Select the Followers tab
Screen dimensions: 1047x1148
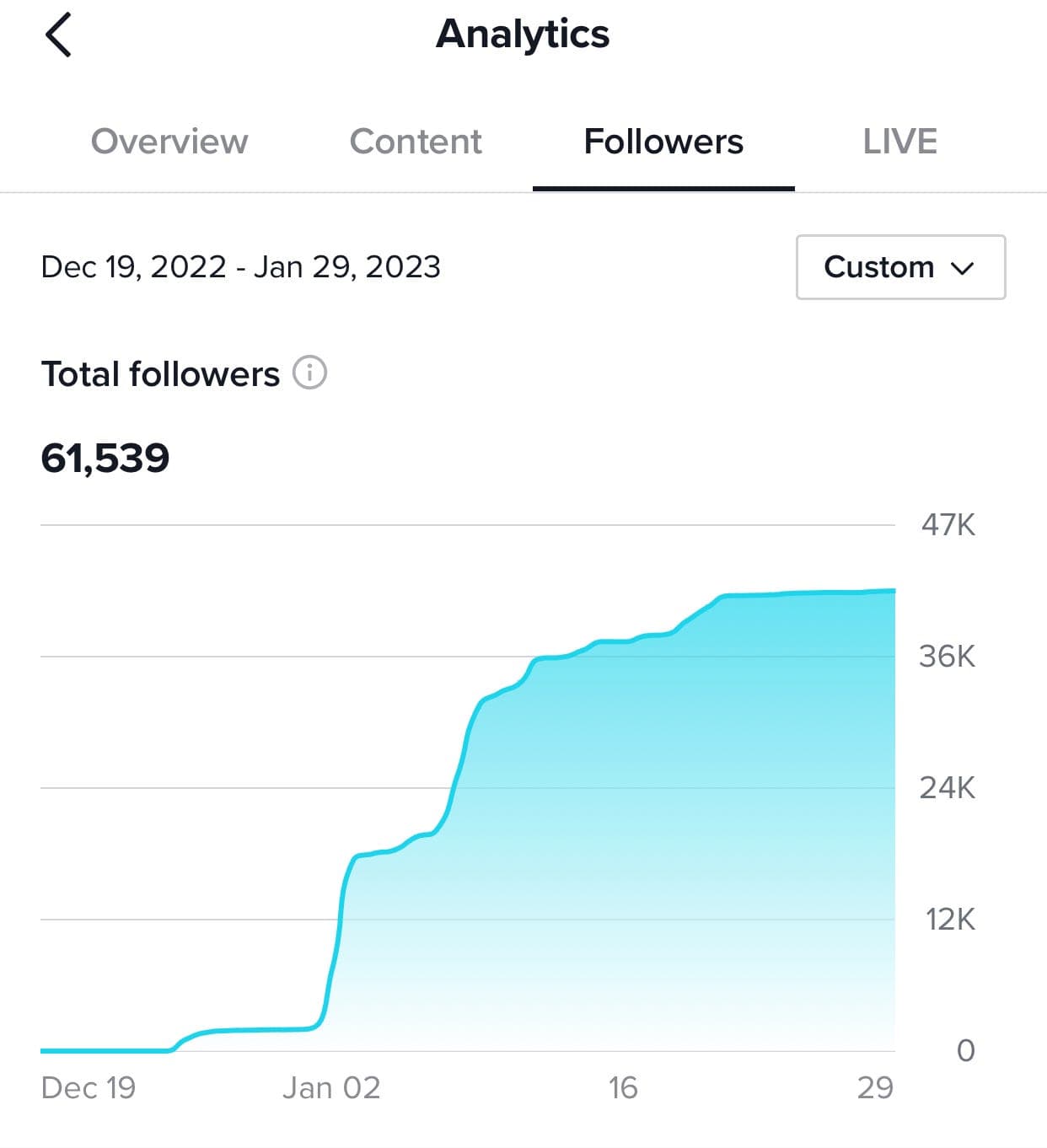(663, 142)
